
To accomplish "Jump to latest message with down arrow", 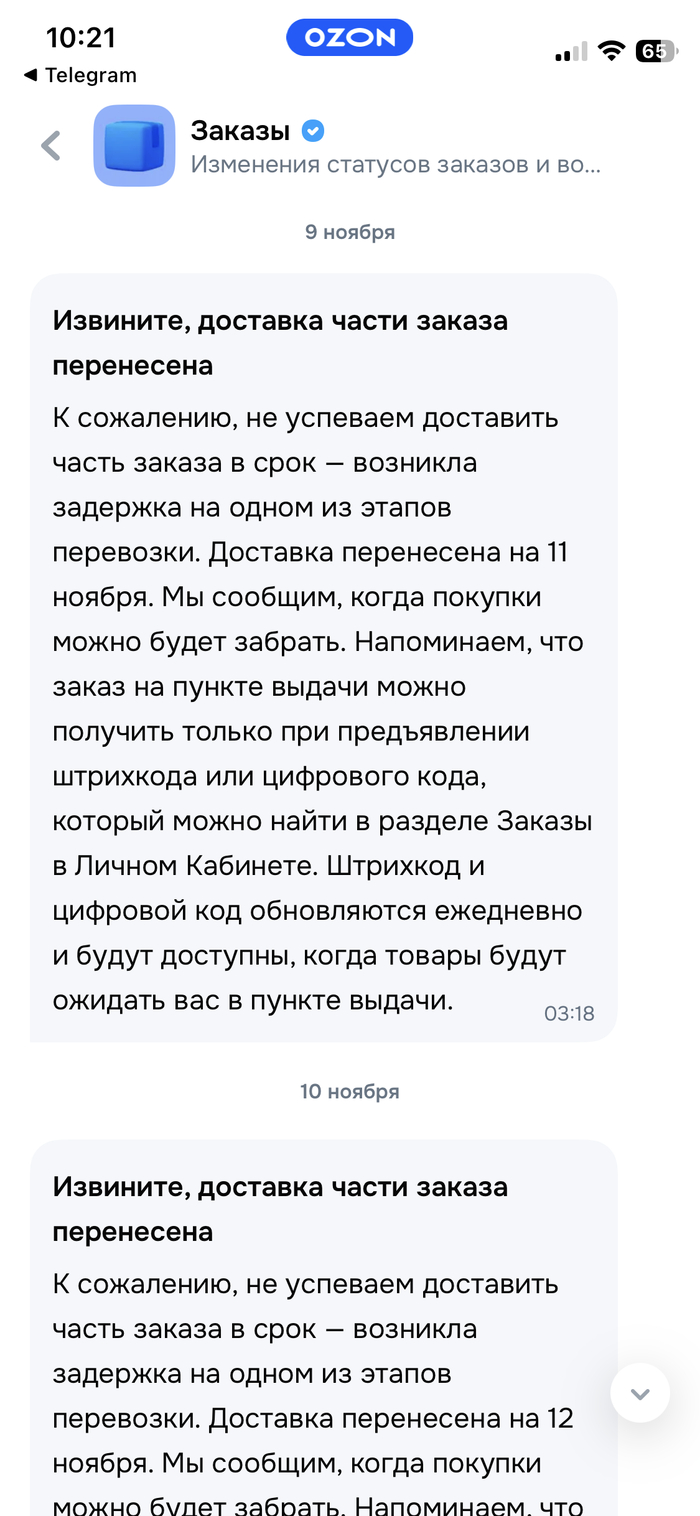I will (640, 1392).
